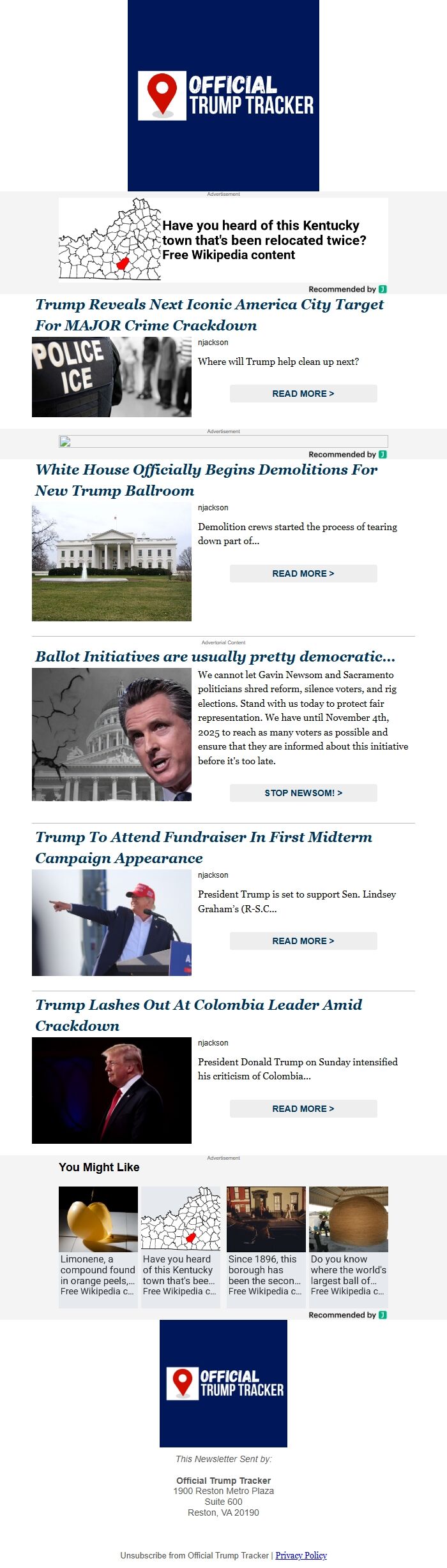The width and height of the screenshot is (447, 1568).
Task: Open the White House ballroom demolition headline
Action: coord(206,480)
